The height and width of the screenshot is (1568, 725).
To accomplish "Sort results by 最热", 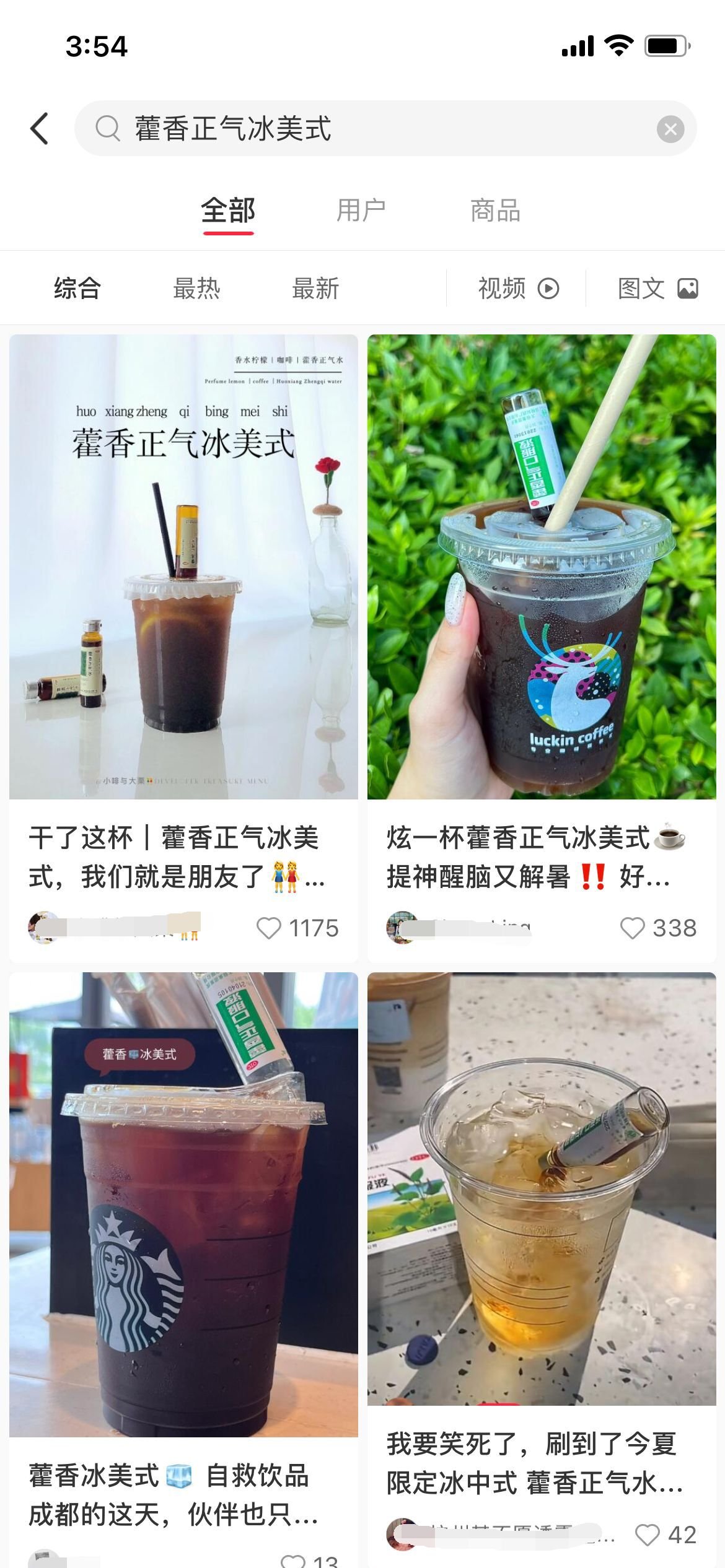I will point(196,289).
